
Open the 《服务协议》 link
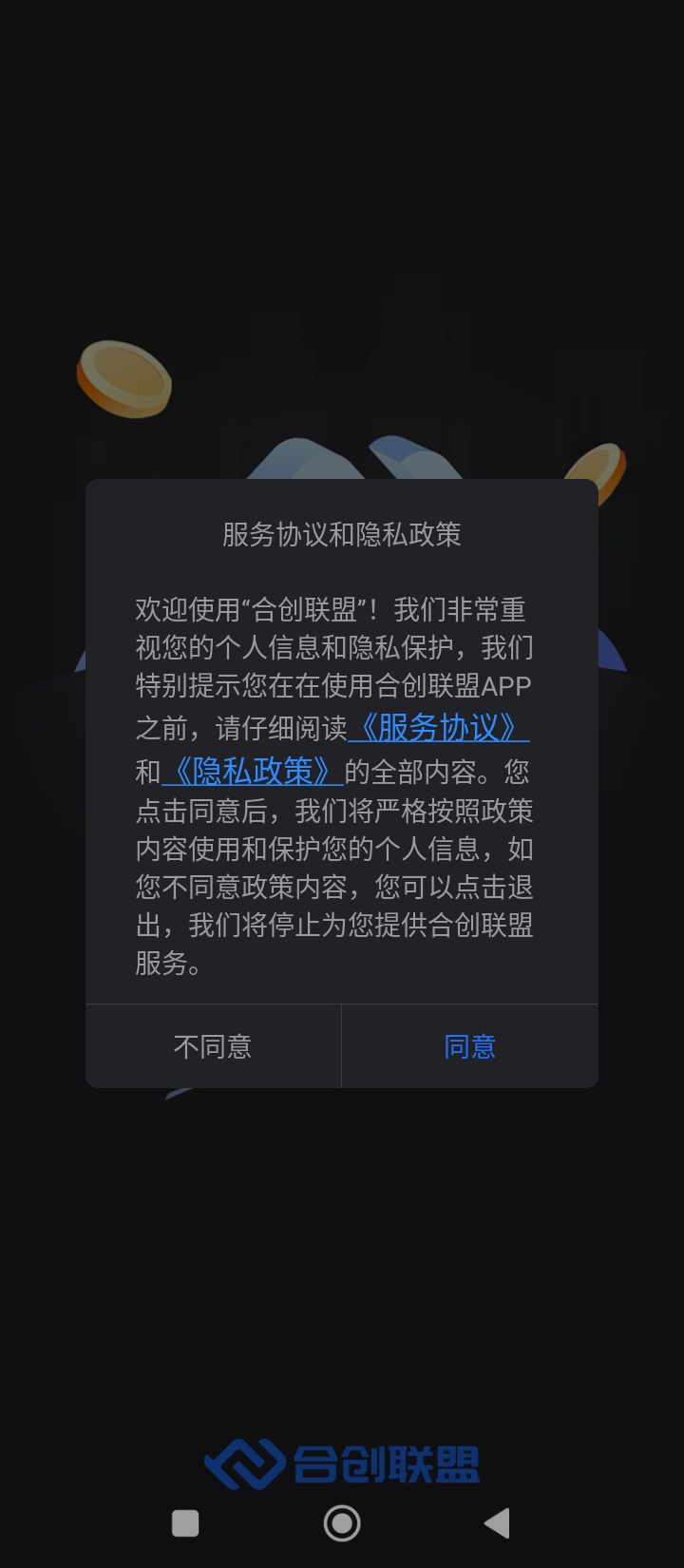point(438,728)
